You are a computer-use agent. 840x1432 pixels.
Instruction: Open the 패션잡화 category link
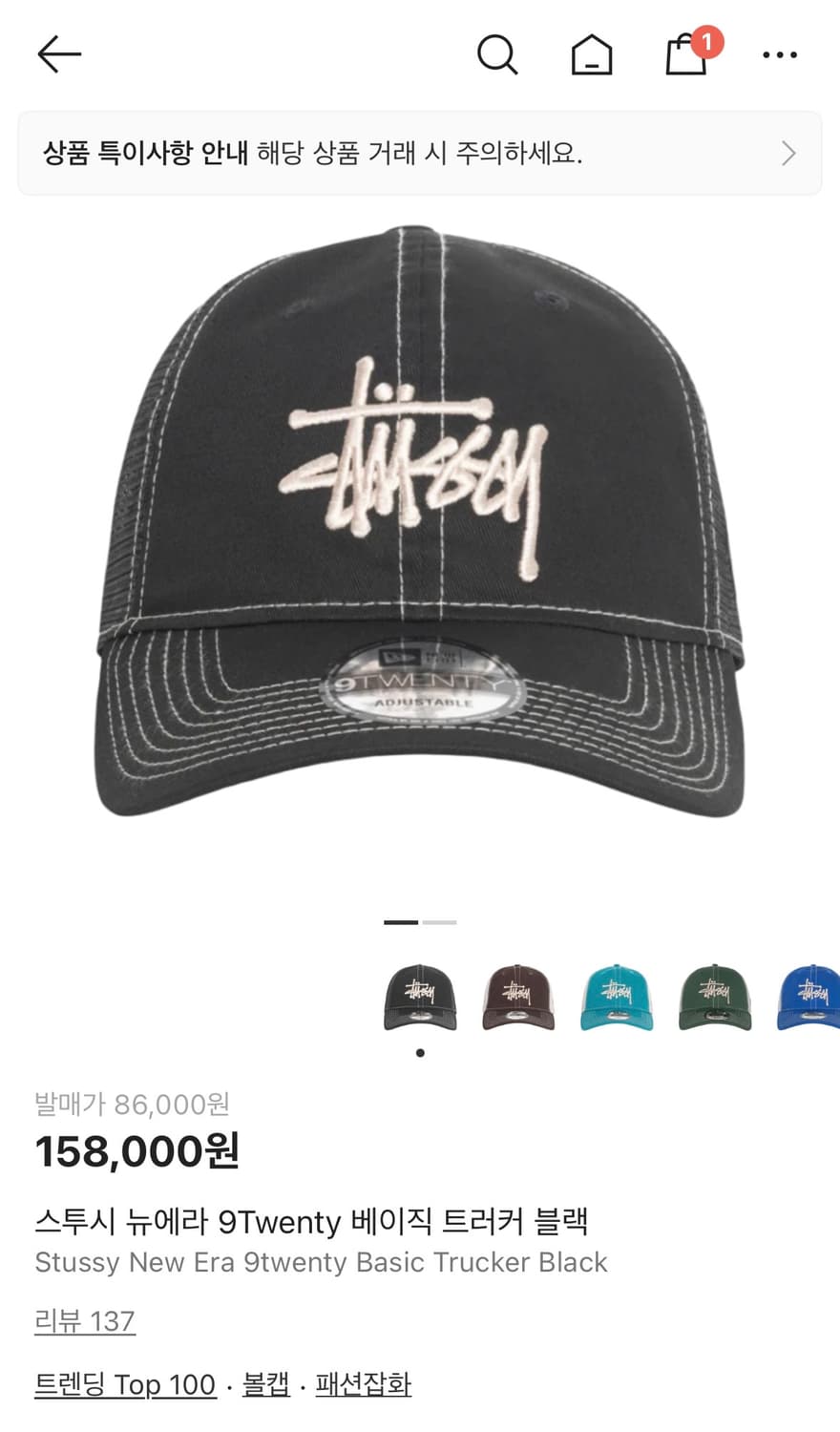click(x=361, y=1384)
